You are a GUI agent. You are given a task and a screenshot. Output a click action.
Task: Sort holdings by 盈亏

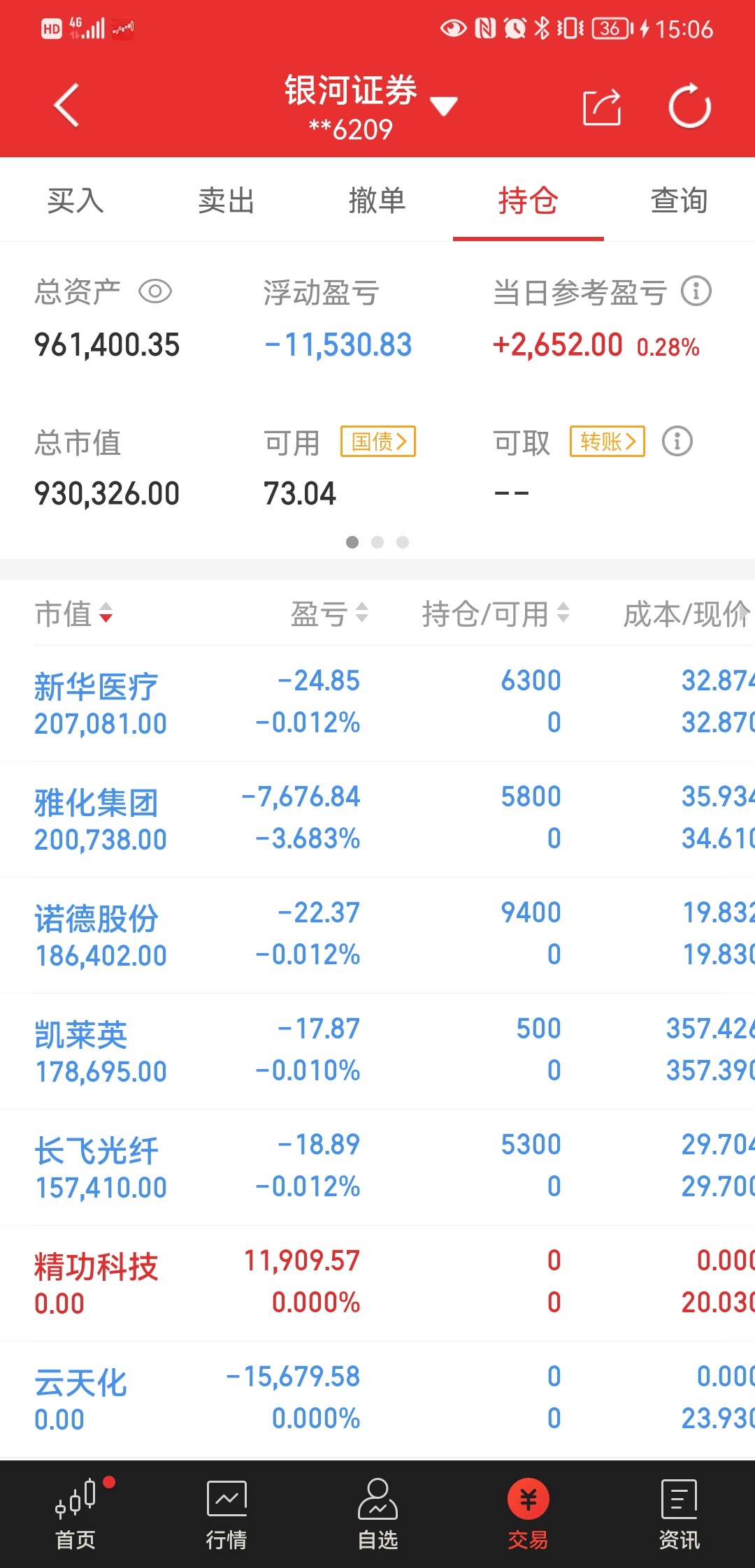tap(329, 614)
